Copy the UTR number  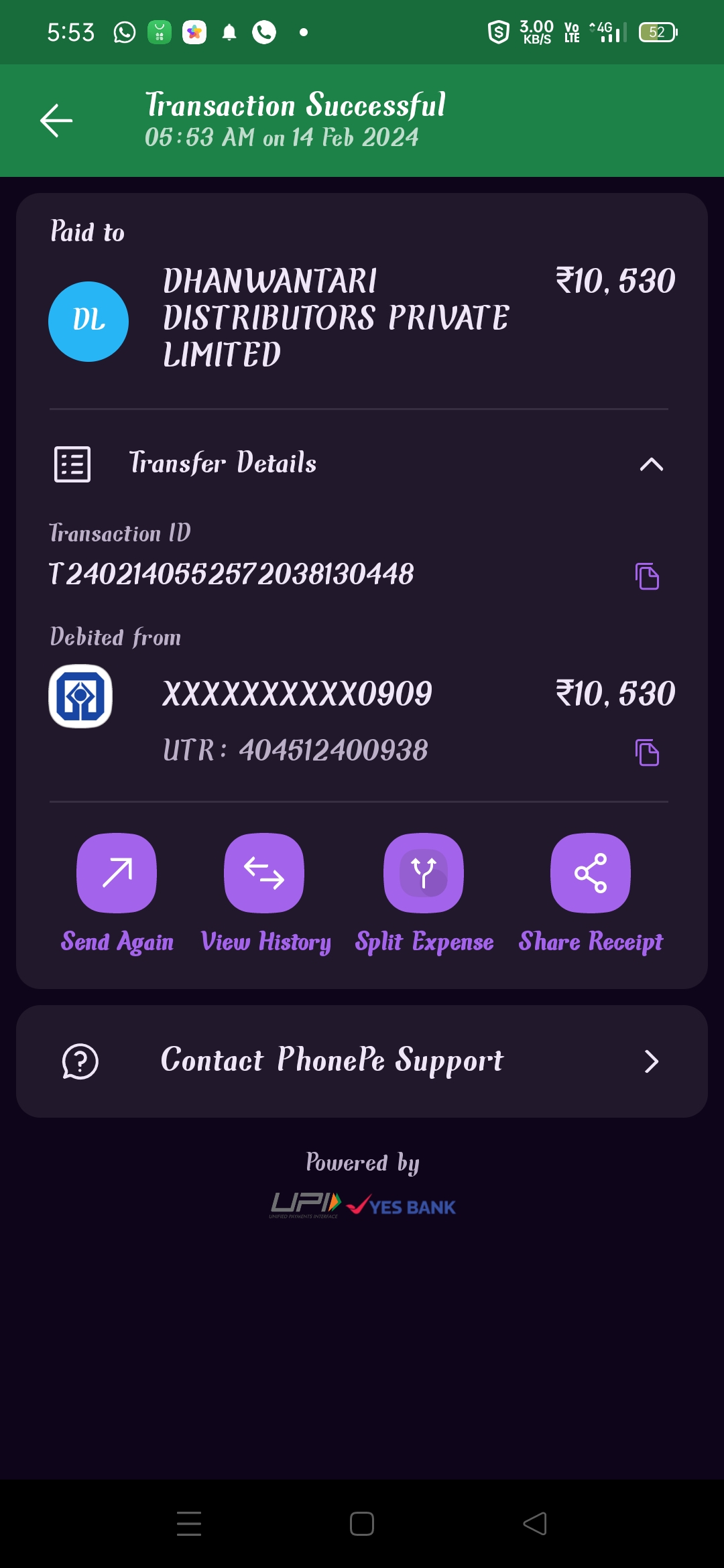647,753
